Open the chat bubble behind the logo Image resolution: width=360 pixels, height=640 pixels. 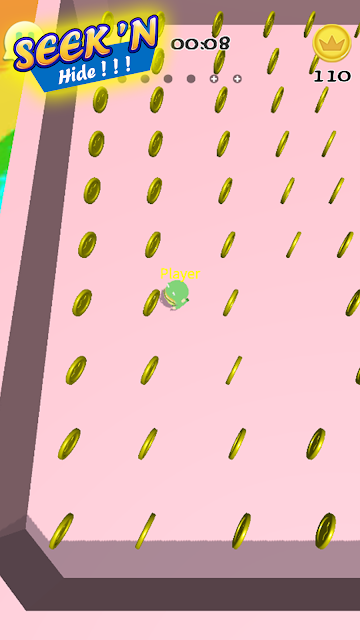[x=24, y=41]
